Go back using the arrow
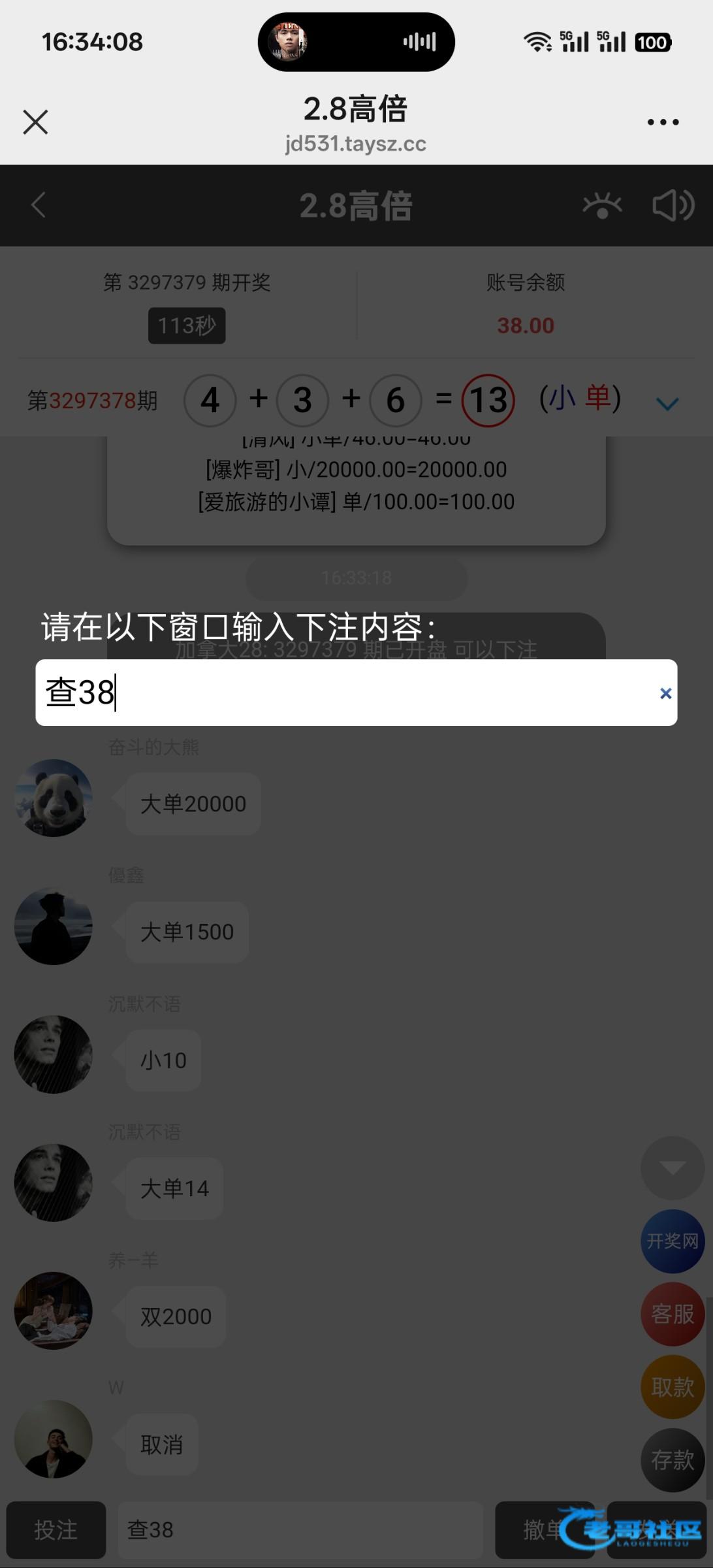This screenshot has height=1568, width=713. pos(39,205)
